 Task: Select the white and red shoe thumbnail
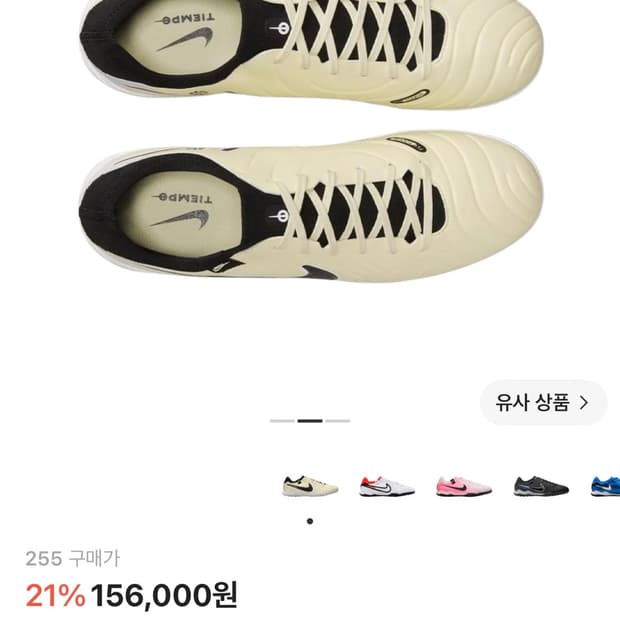click(x=387, y=486)
